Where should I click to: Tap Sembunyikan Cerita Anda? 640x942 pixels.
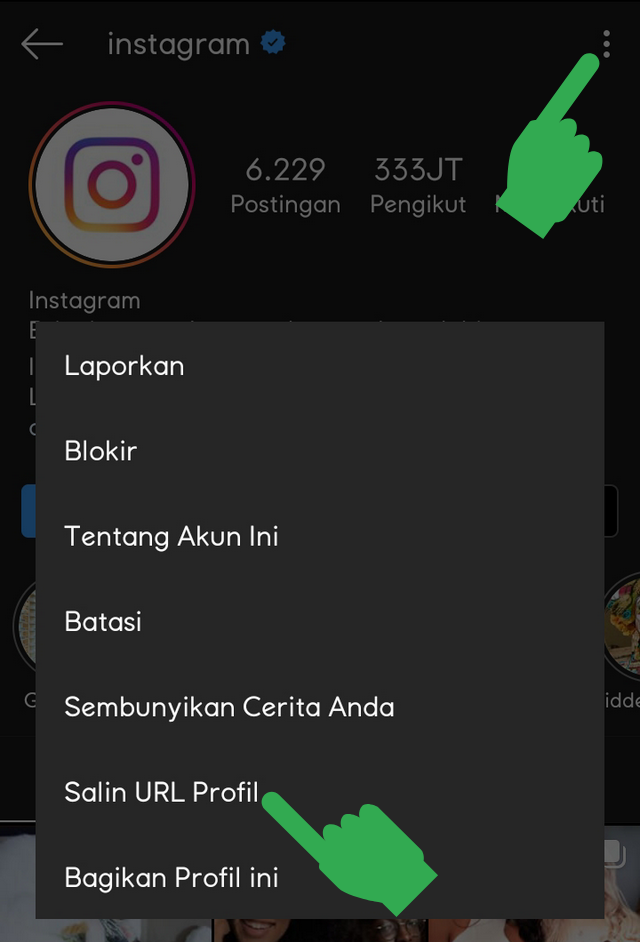[x=229, y=707]
